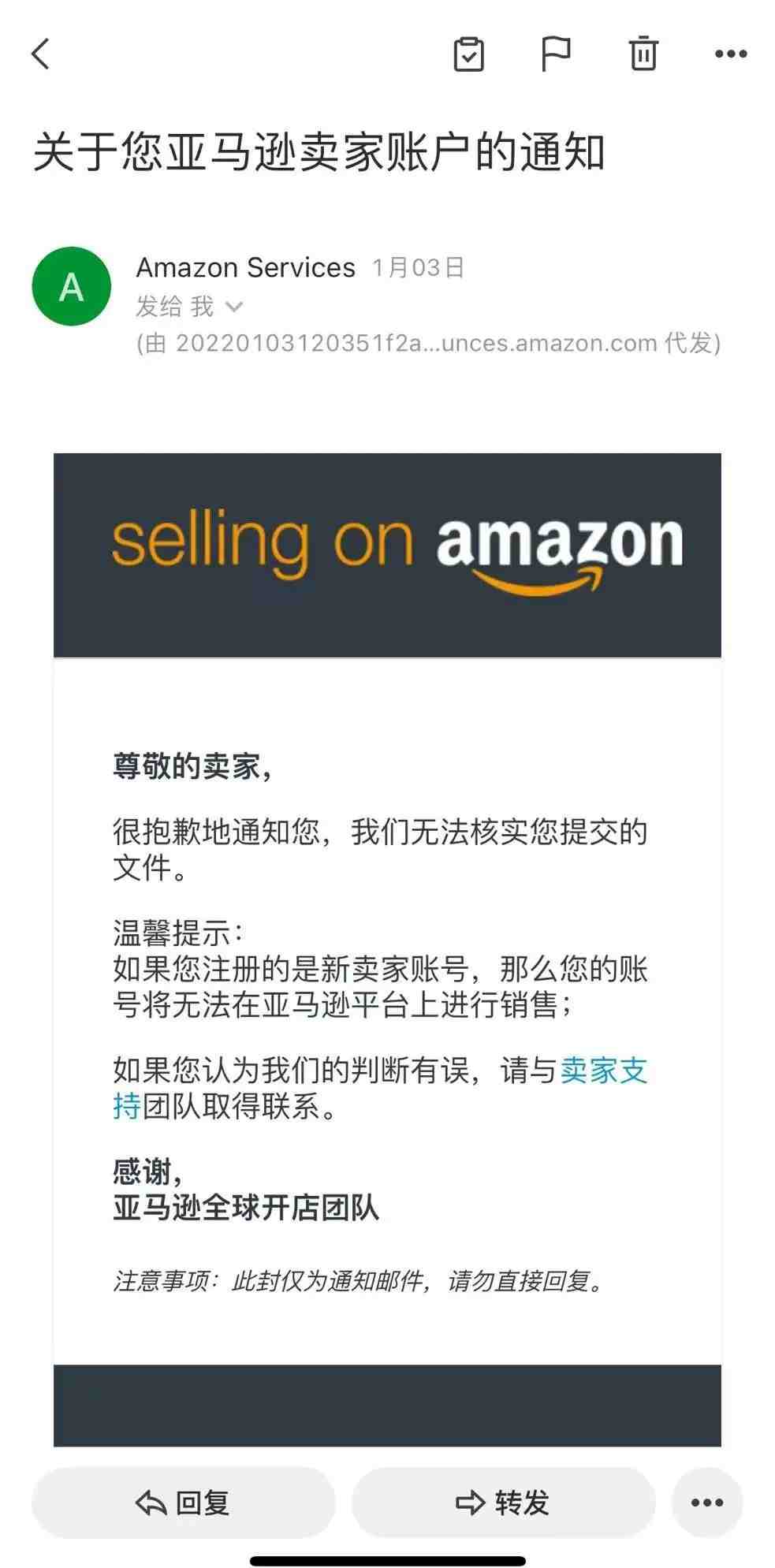Viewport: 775px width, 1568px height.
Task: Delete this email with the trash icon
Action: (x=643, y=54)
